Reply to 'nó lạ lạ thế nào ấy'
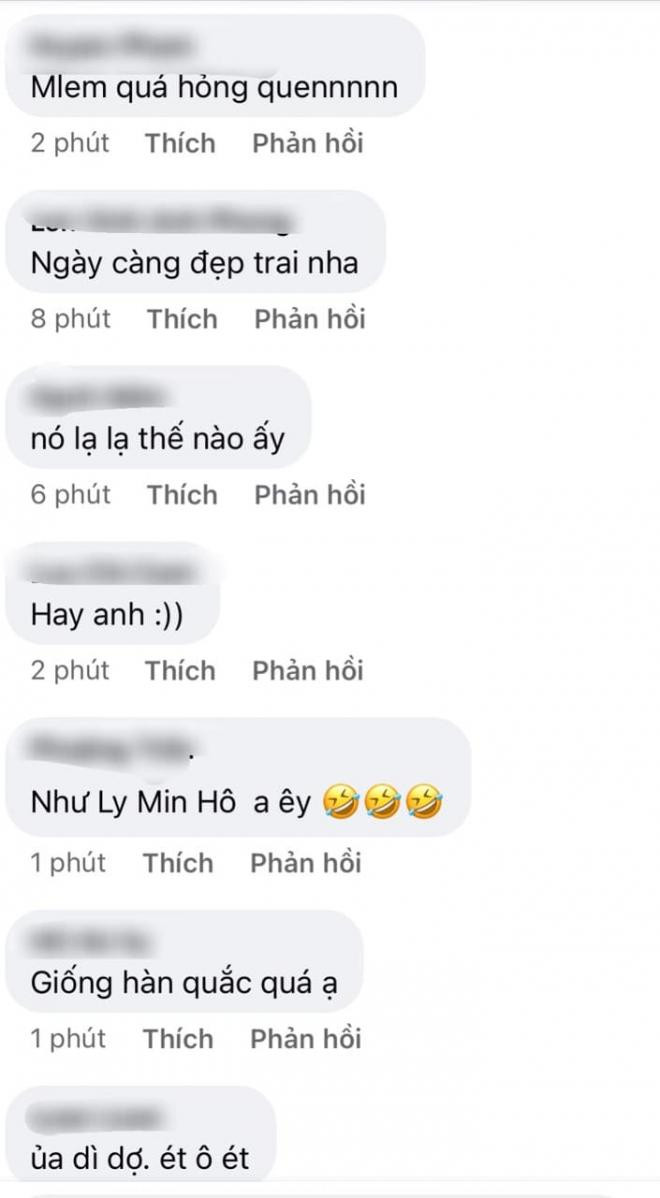Viewport: 660px width, 1198px height. [x=309, y=495]
